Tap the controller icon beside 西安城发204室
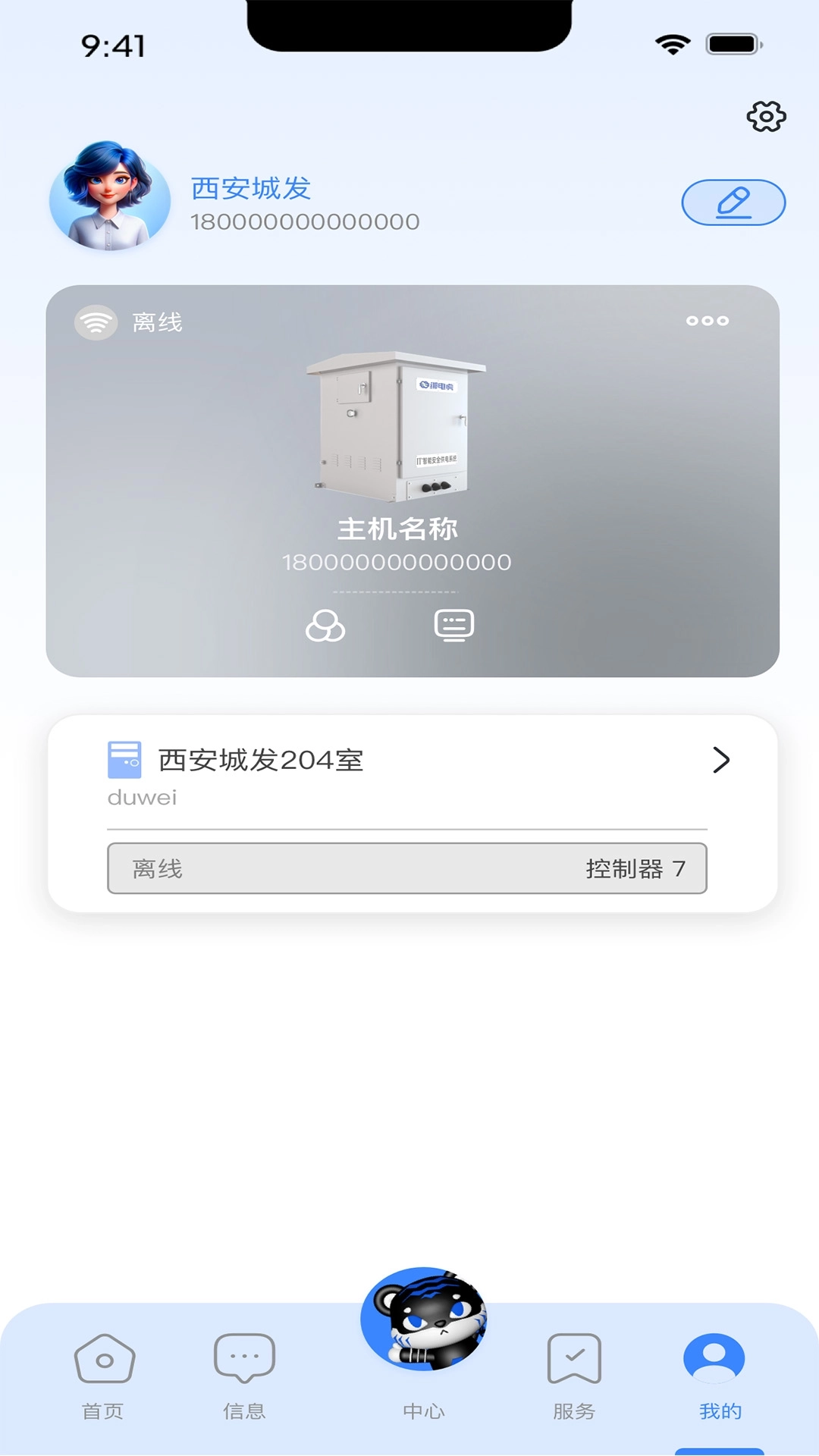Screen dimensions: 819x1456 [x=124, y=759]
